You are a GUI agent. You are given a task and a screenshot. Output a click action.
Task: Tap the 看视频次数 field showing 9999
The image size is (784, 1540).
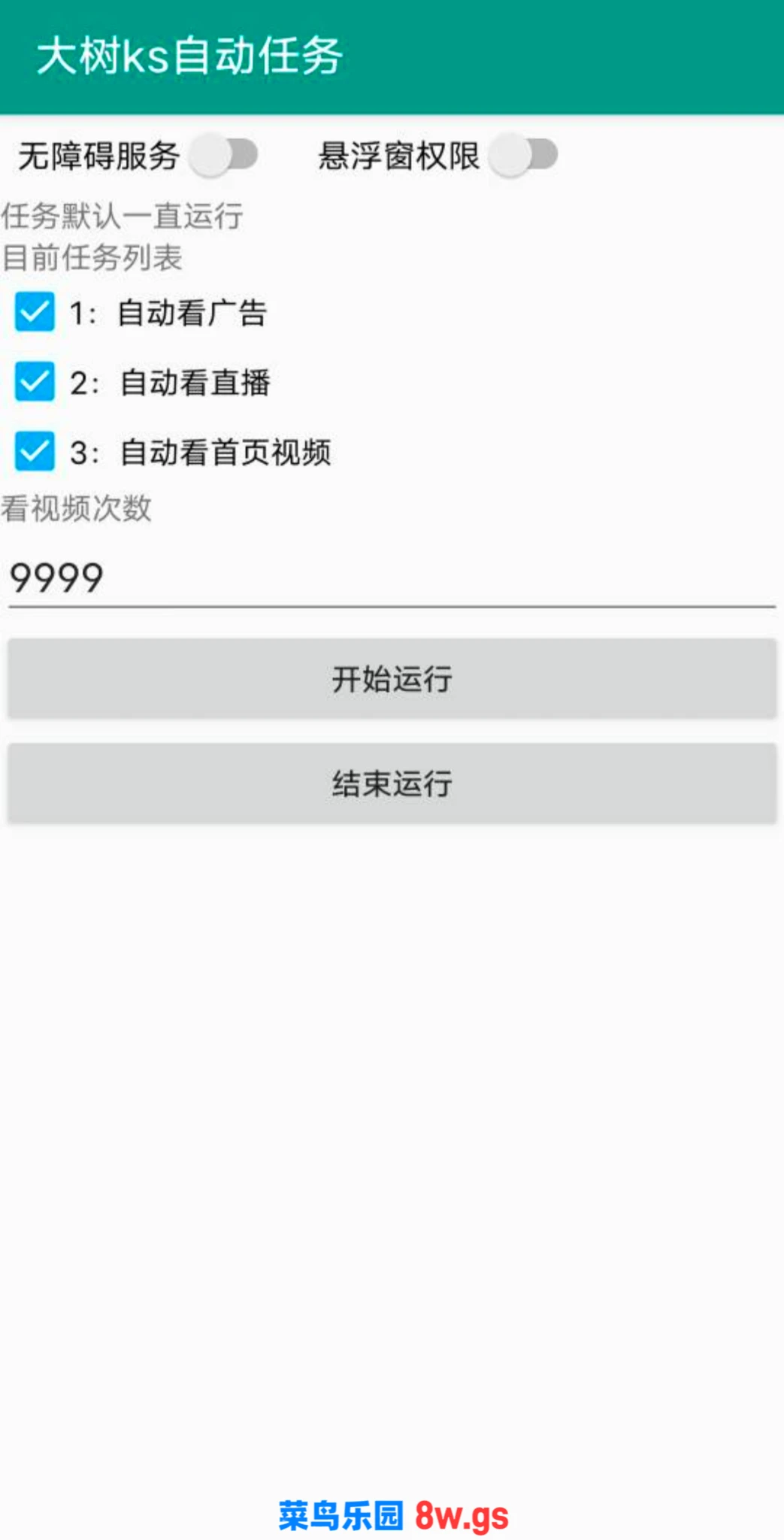392,578
